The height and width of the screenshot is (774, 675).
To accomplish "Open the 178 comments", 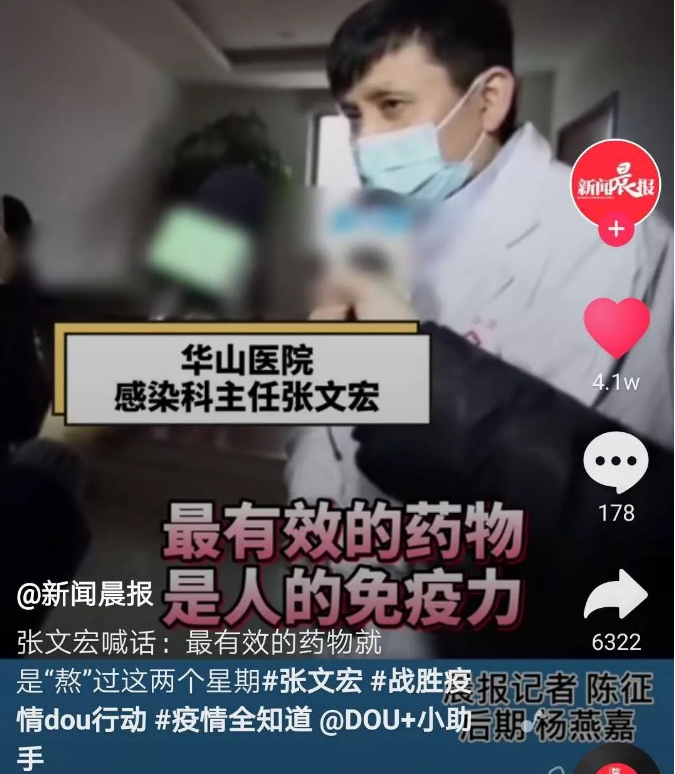I will 616,463.
